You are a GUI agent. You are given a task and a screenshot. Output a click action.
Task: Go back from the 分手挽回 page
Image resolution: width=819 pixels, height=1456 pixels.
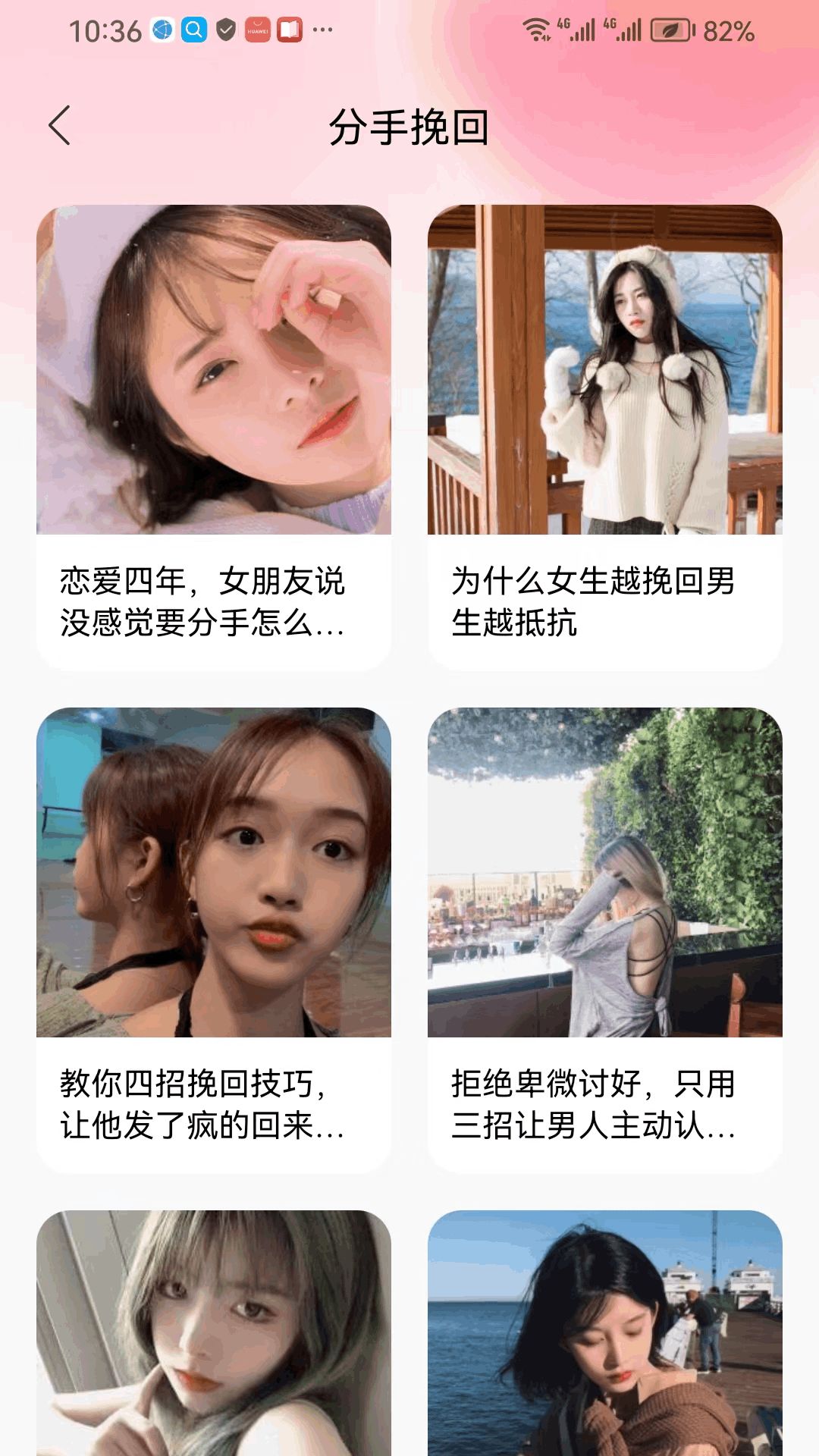[x=59, y=126]
